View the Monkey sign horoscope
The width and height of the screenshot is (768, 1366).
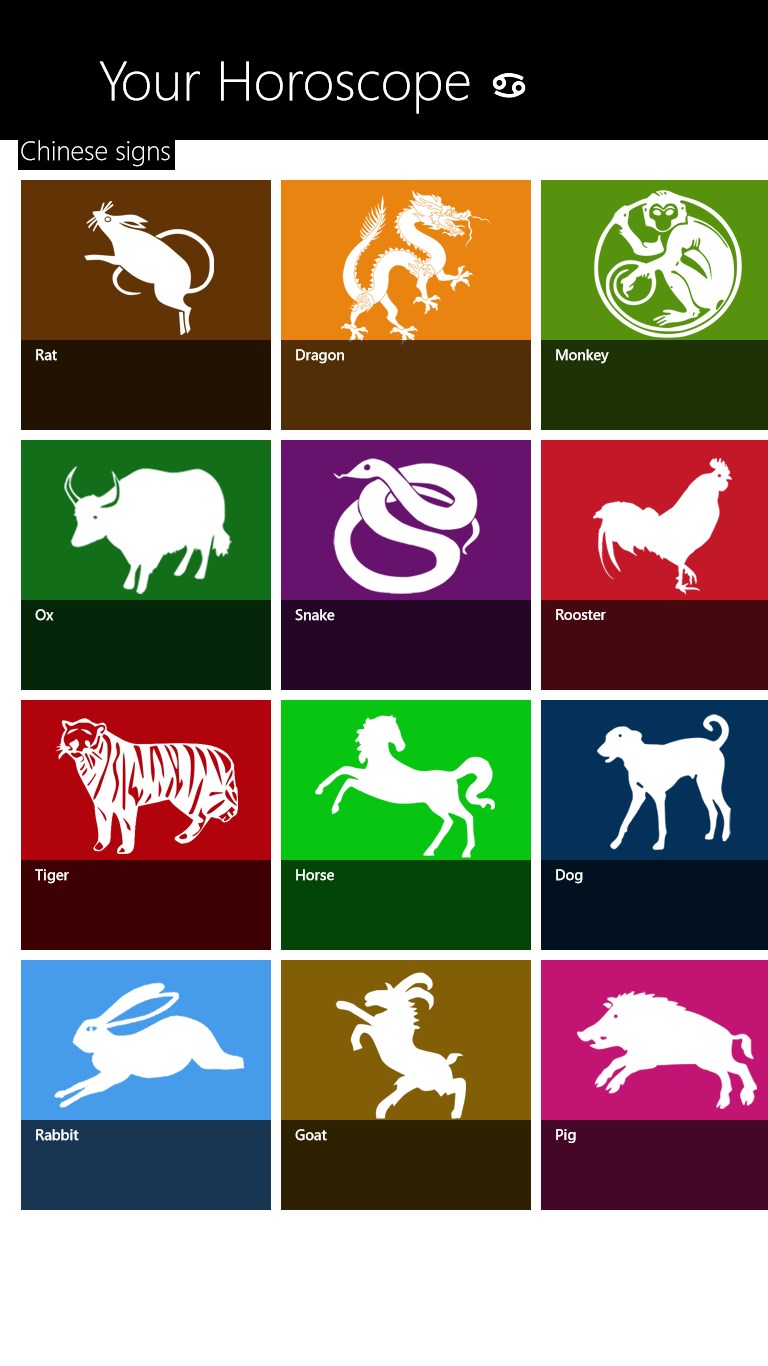pos(654,305)
